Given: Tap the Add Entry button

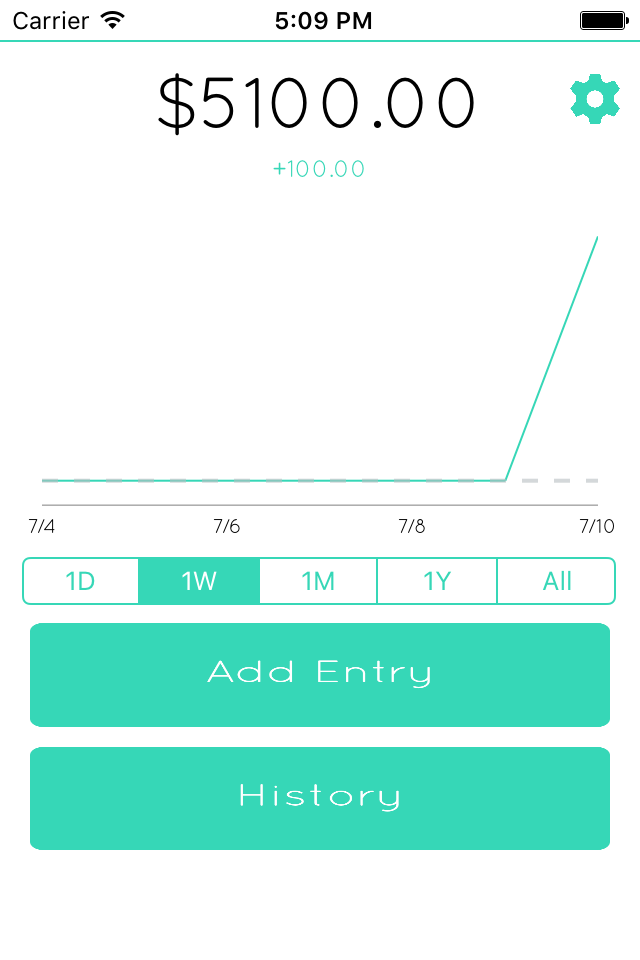Looking at the screenshot, I should [x=320, y=674].
